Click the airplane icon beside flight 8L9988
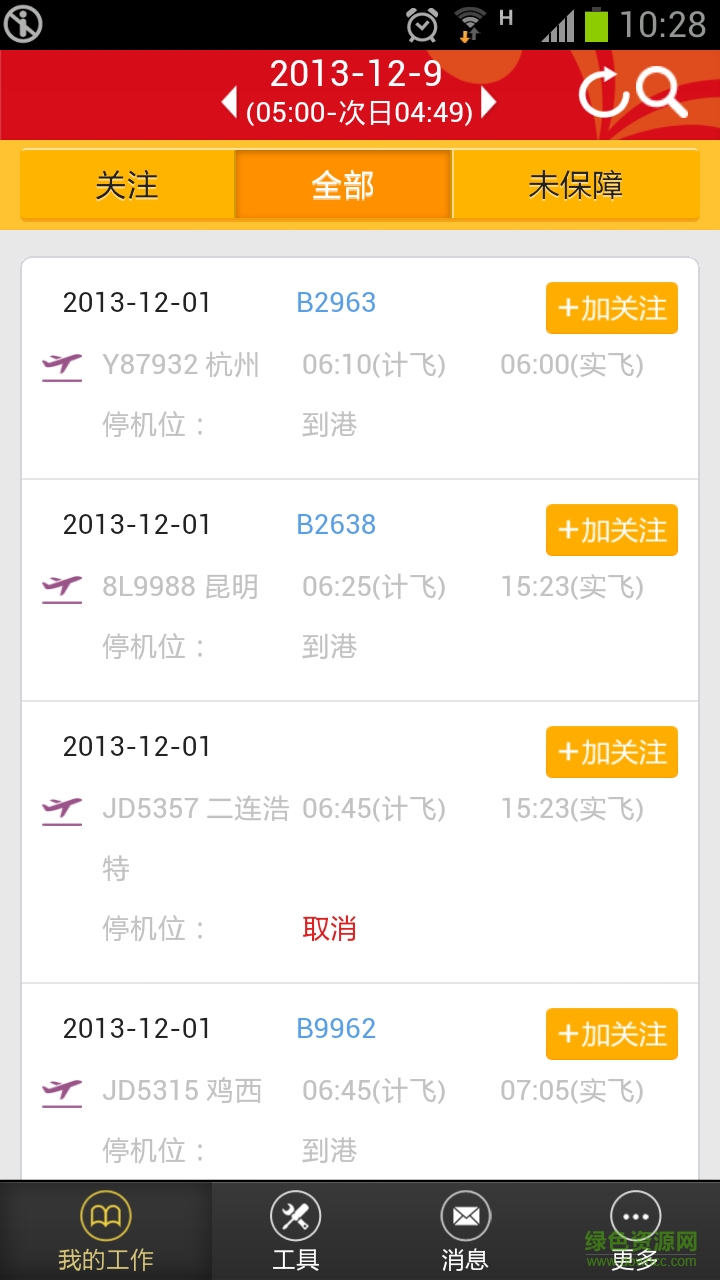 tap(62, 587)
